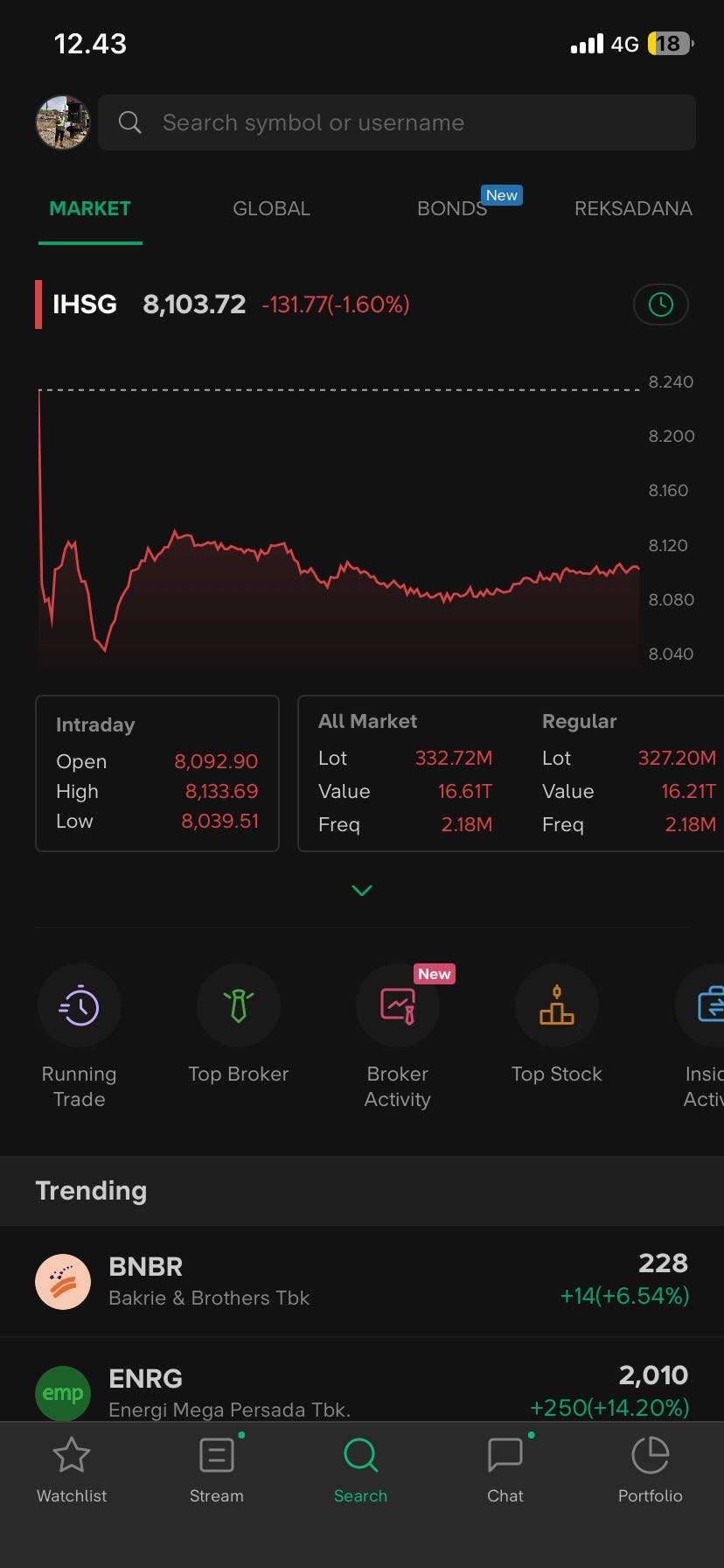Image resolution: width=724 pixels, height=1568 pixels.
Task: Open the profile avatar
Action: (62, 122)
